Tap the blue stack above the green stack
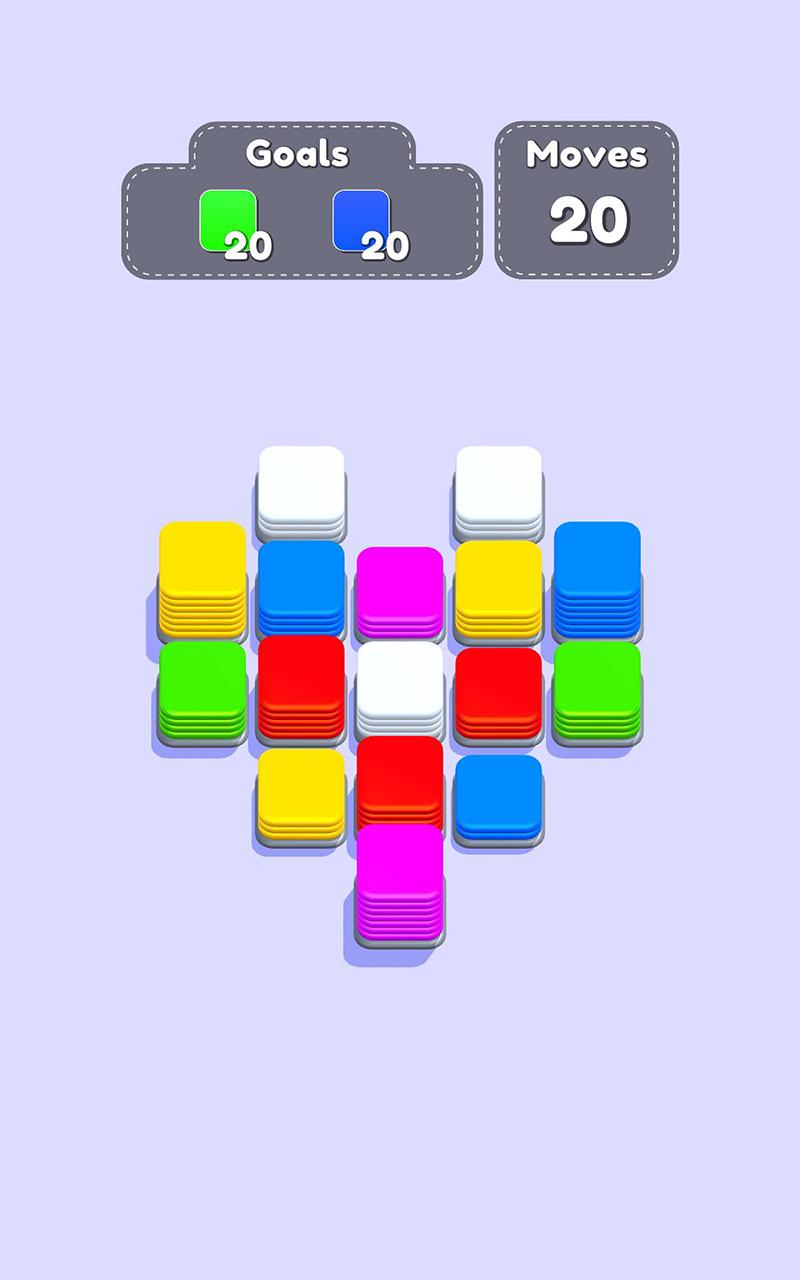 [597, 572]
